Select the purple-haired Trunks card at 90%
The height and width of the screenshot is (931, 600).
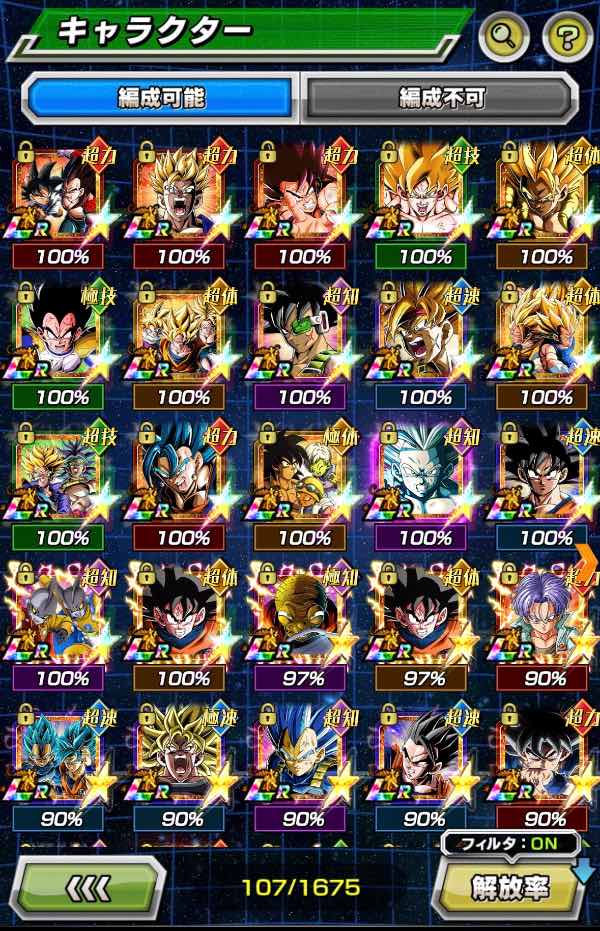pyautogui.click(x=546, y=616)
